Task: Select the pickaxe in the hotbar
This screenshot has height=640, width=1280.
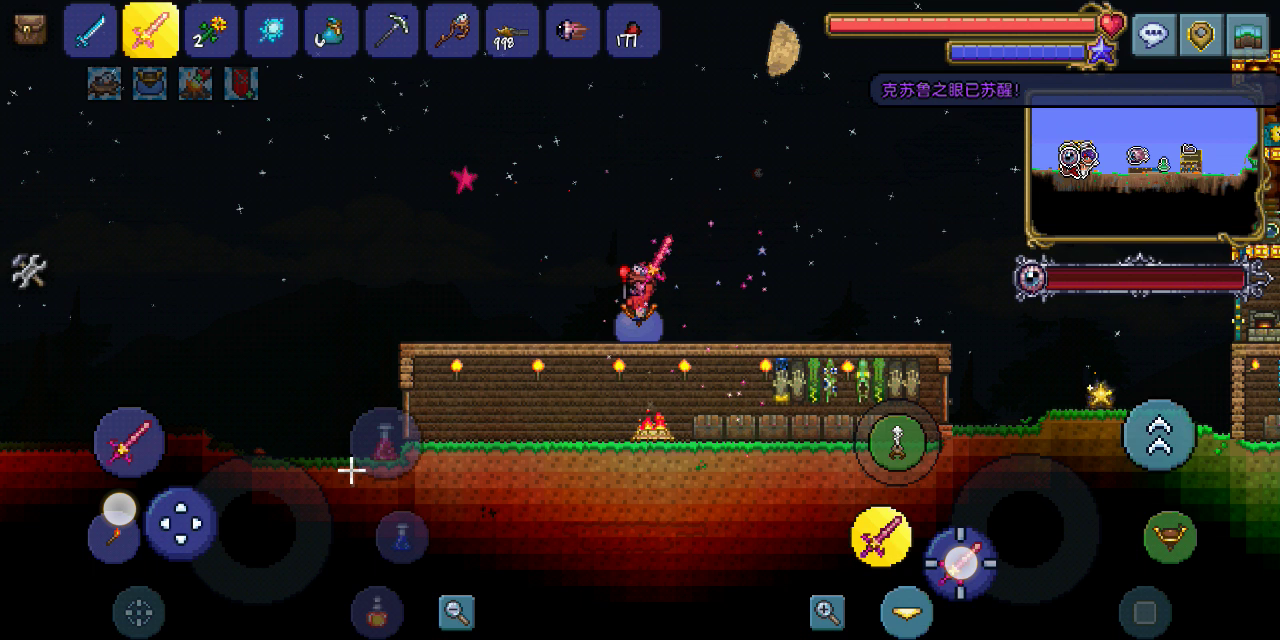Action: [x=392, y=30]
